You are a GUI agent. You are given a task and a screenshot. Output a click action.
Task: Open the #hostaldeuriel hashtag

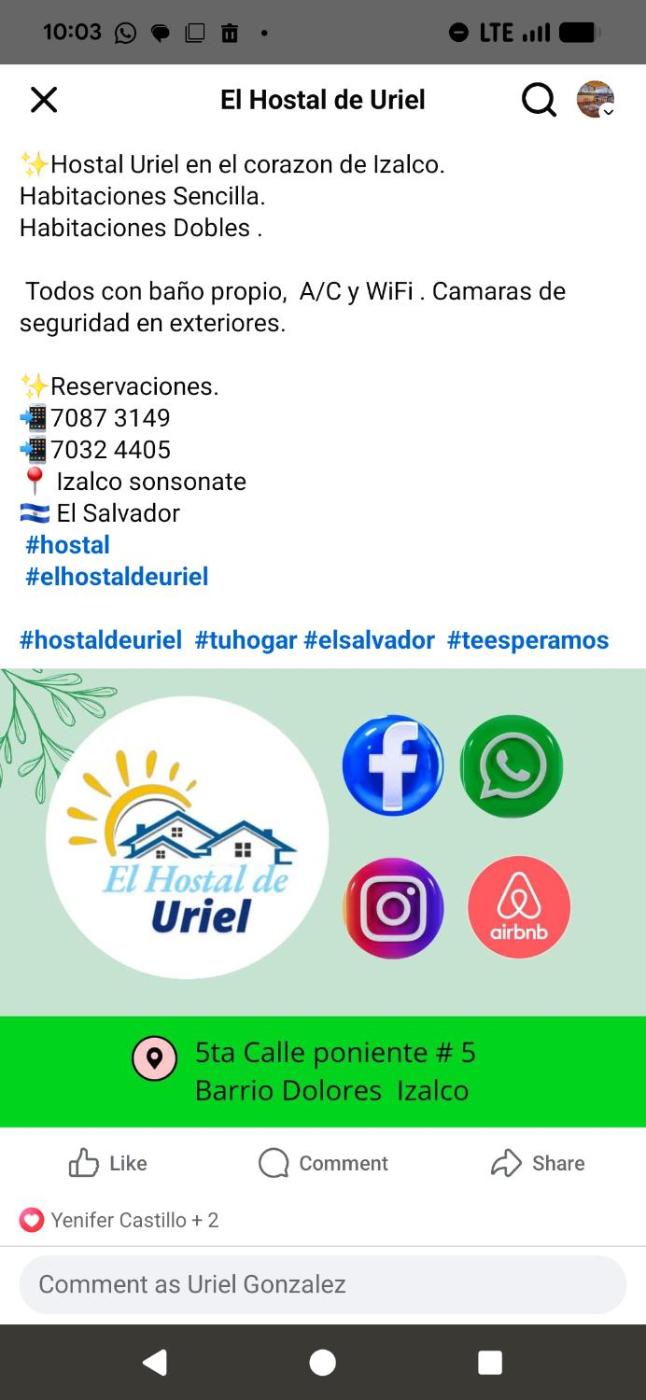(x=101, y=640)
